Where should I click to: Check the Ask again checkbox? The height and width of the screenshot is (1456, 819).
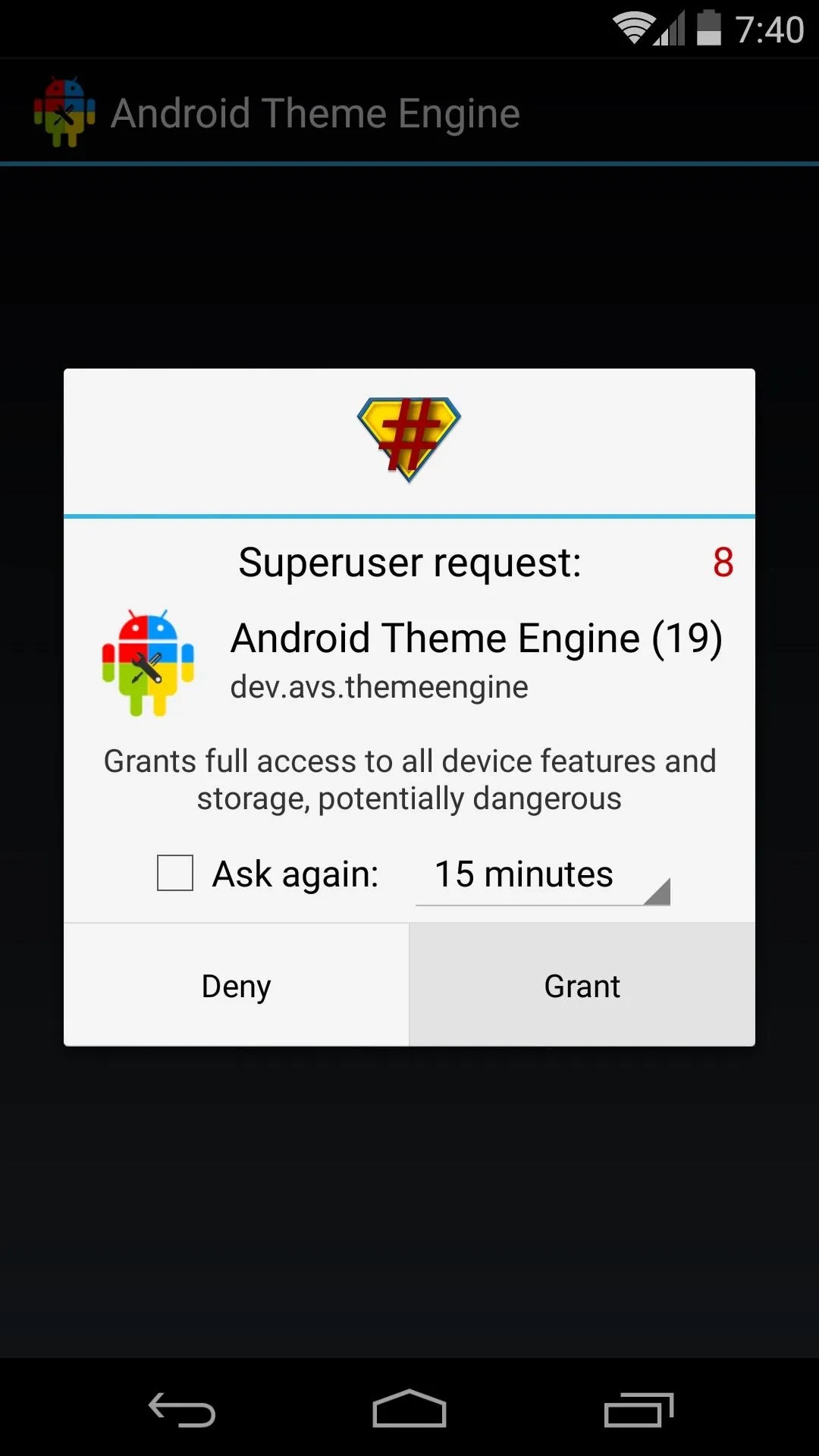[175, 873]
